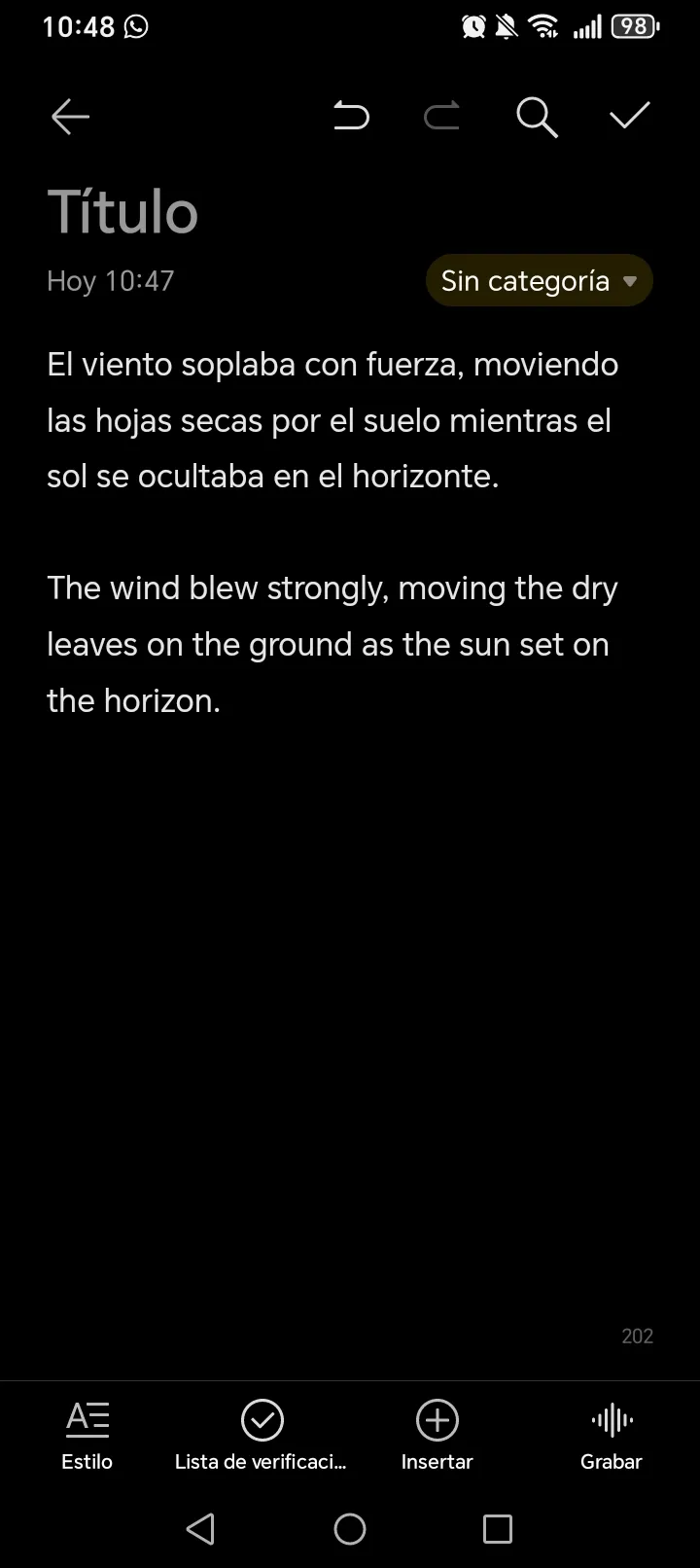Tap the redo arrow icon
The image size is (700, 1568).
coord(441,117)
